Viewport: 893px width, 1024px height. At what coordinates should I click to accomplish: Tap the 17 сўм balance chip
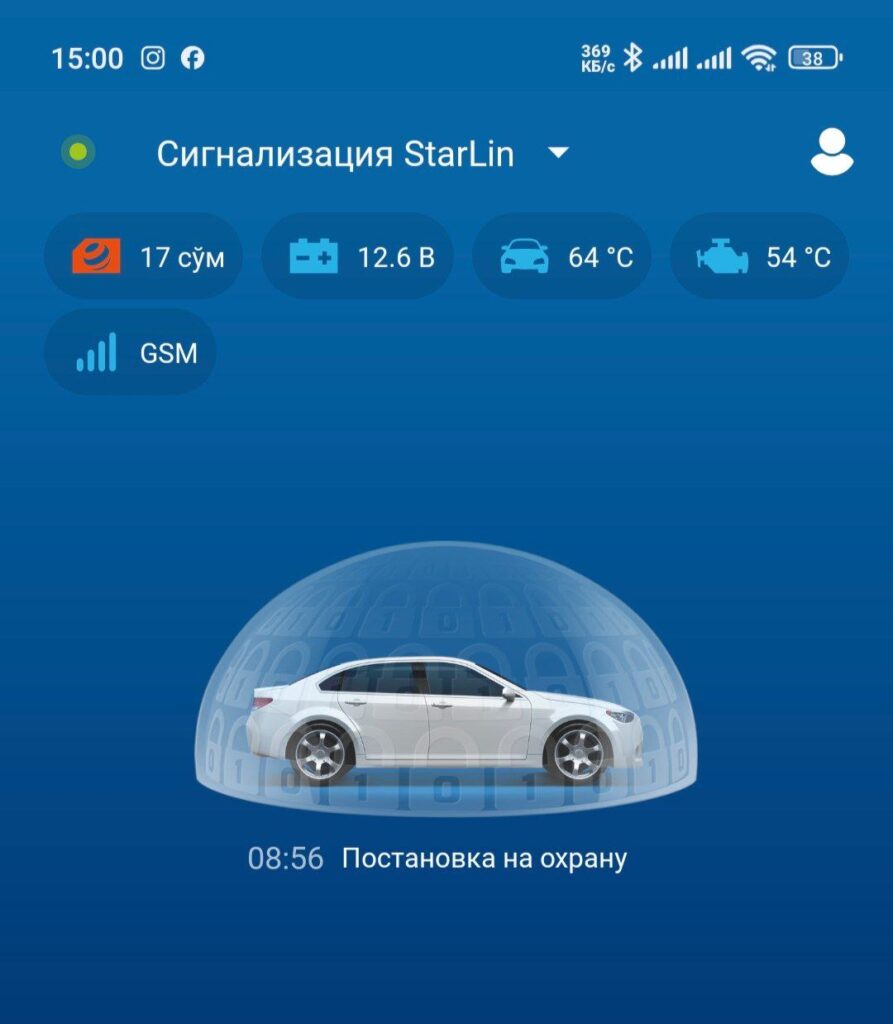click(144, 256)
